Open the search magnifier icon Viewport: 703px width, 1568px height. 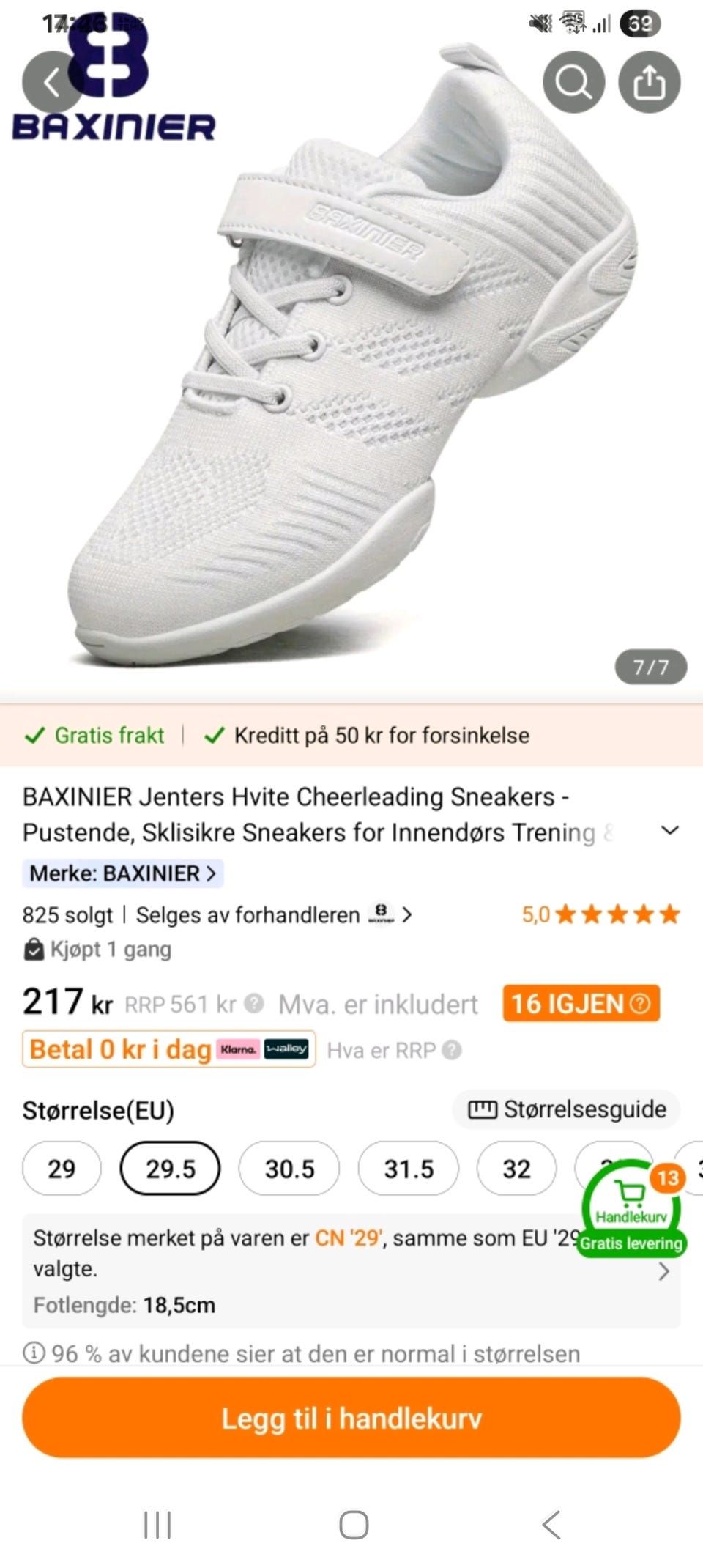click(573, 82)
